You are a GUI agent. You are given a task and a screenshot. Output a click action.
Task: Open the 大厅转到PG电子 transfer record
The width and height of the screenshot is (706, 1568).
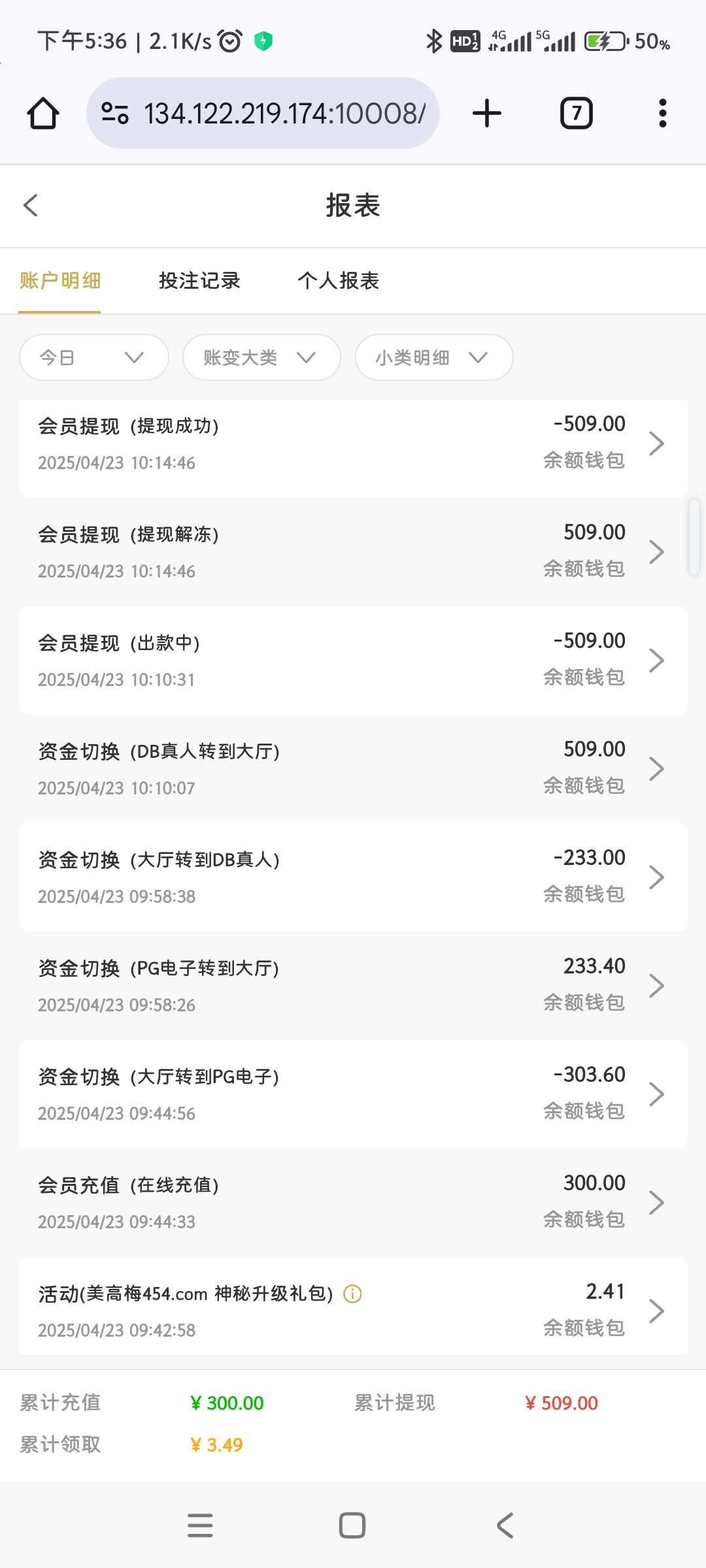353,1094
